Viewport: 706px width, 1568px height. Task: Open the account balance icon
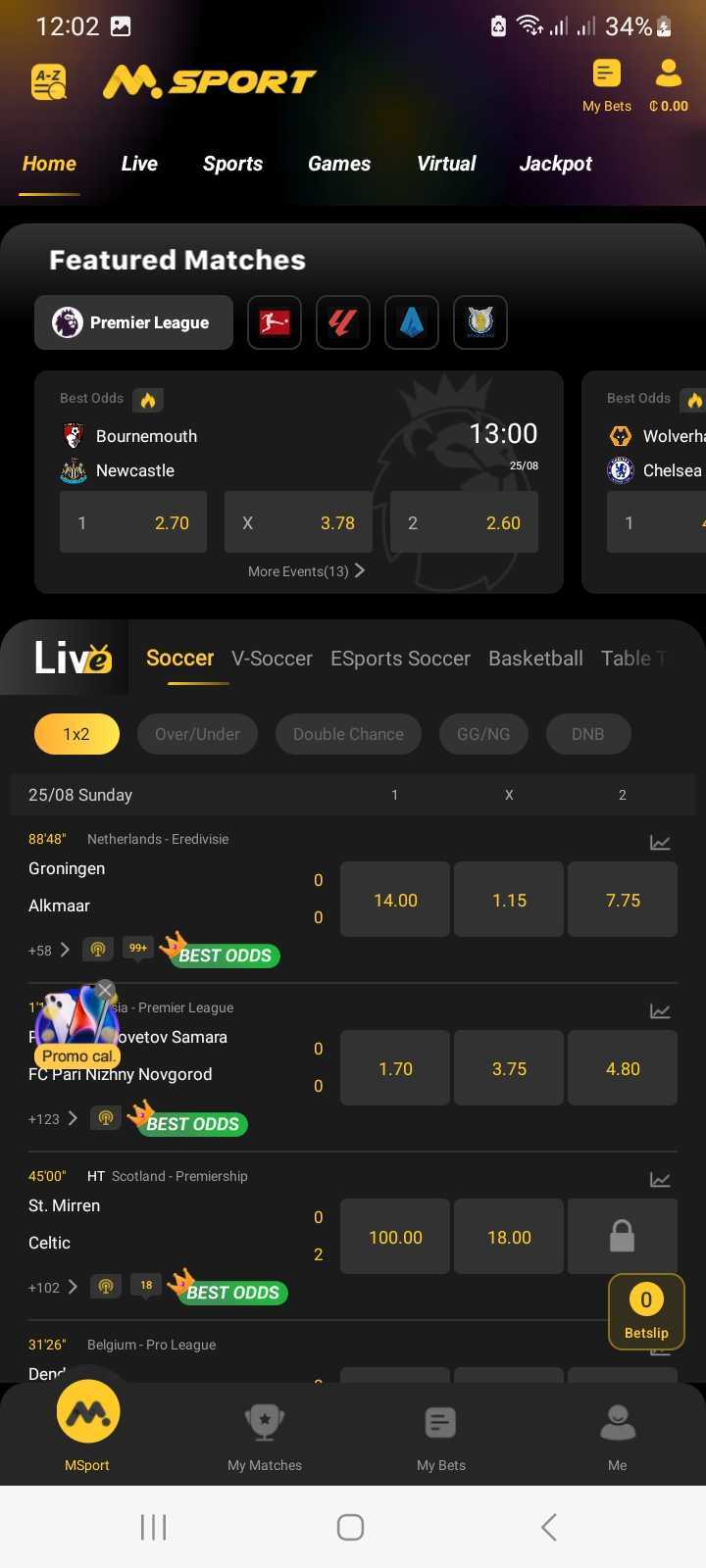click(x=668, y=85)
